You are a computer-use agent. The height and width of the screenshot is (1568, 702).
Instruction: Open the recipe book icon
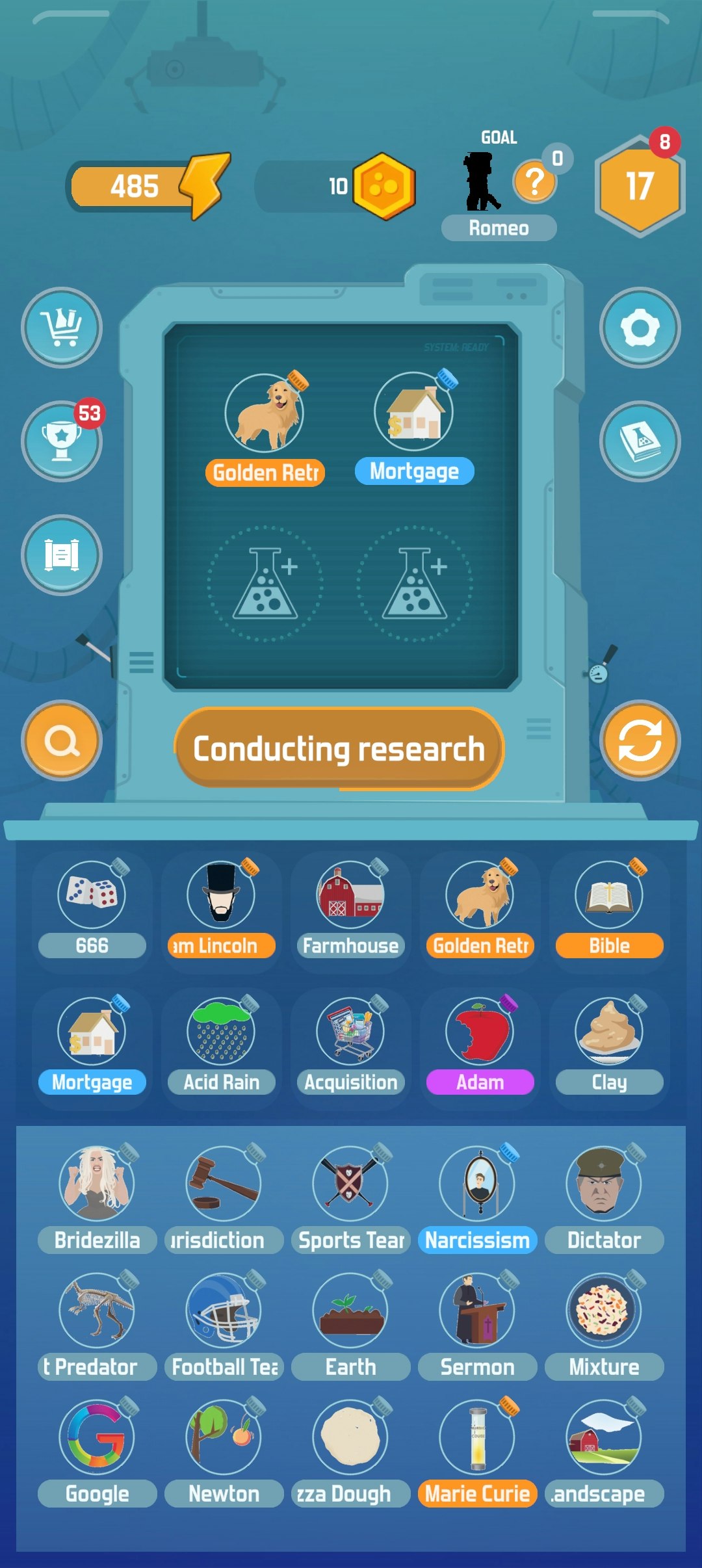640,441
